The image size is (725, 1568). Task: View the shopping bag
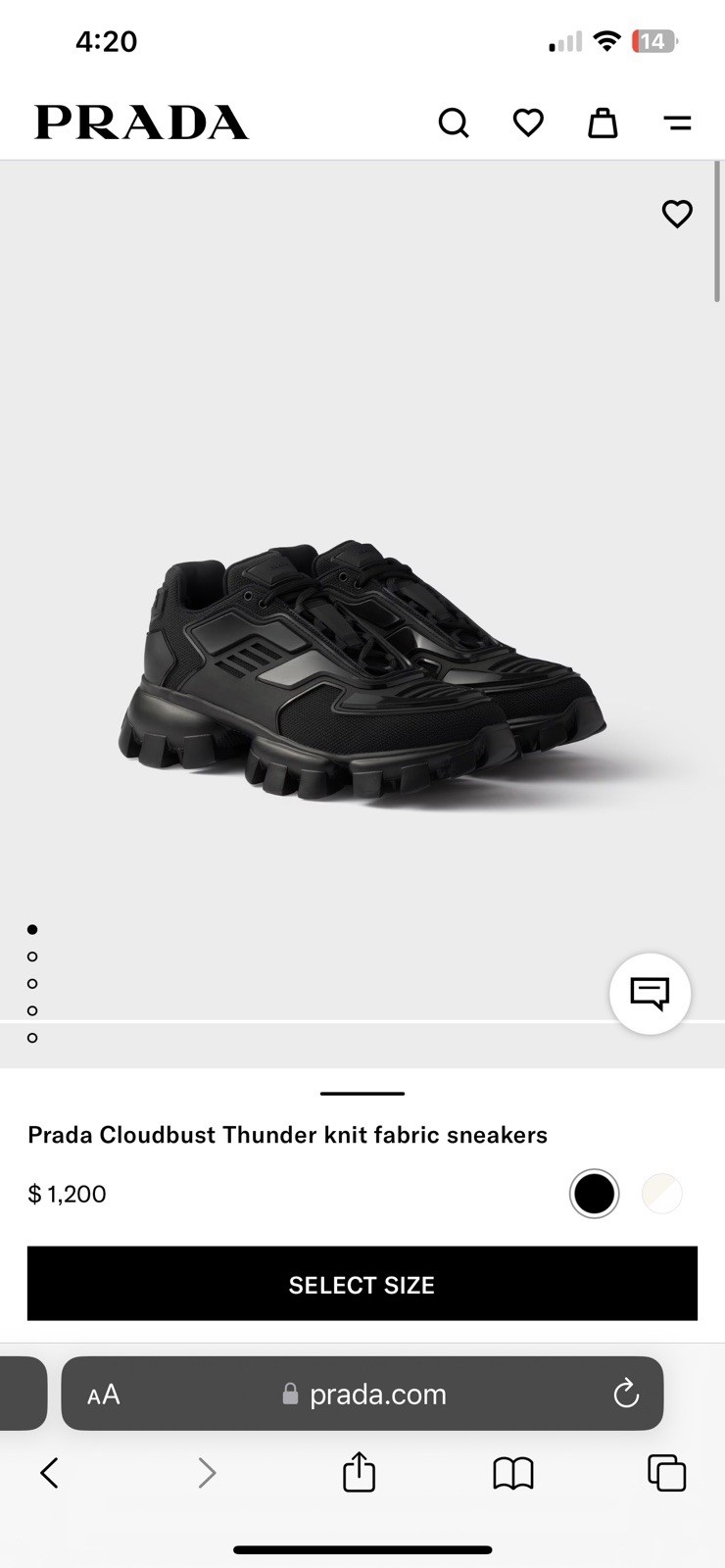pyautogui.click(x=603, y=122)
